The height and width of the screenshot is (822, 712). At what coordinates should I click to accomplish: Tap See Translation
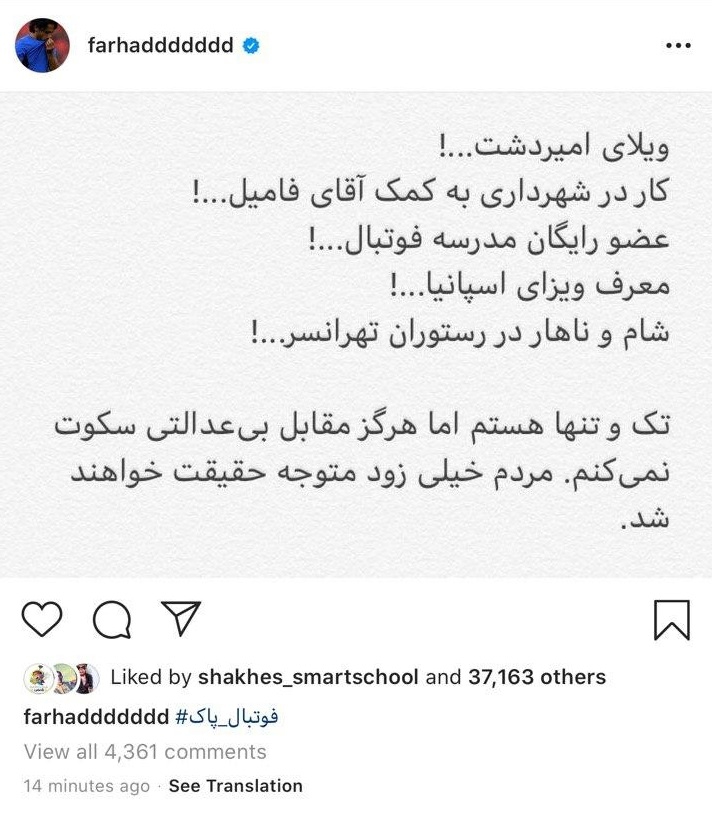coord(235,786)
